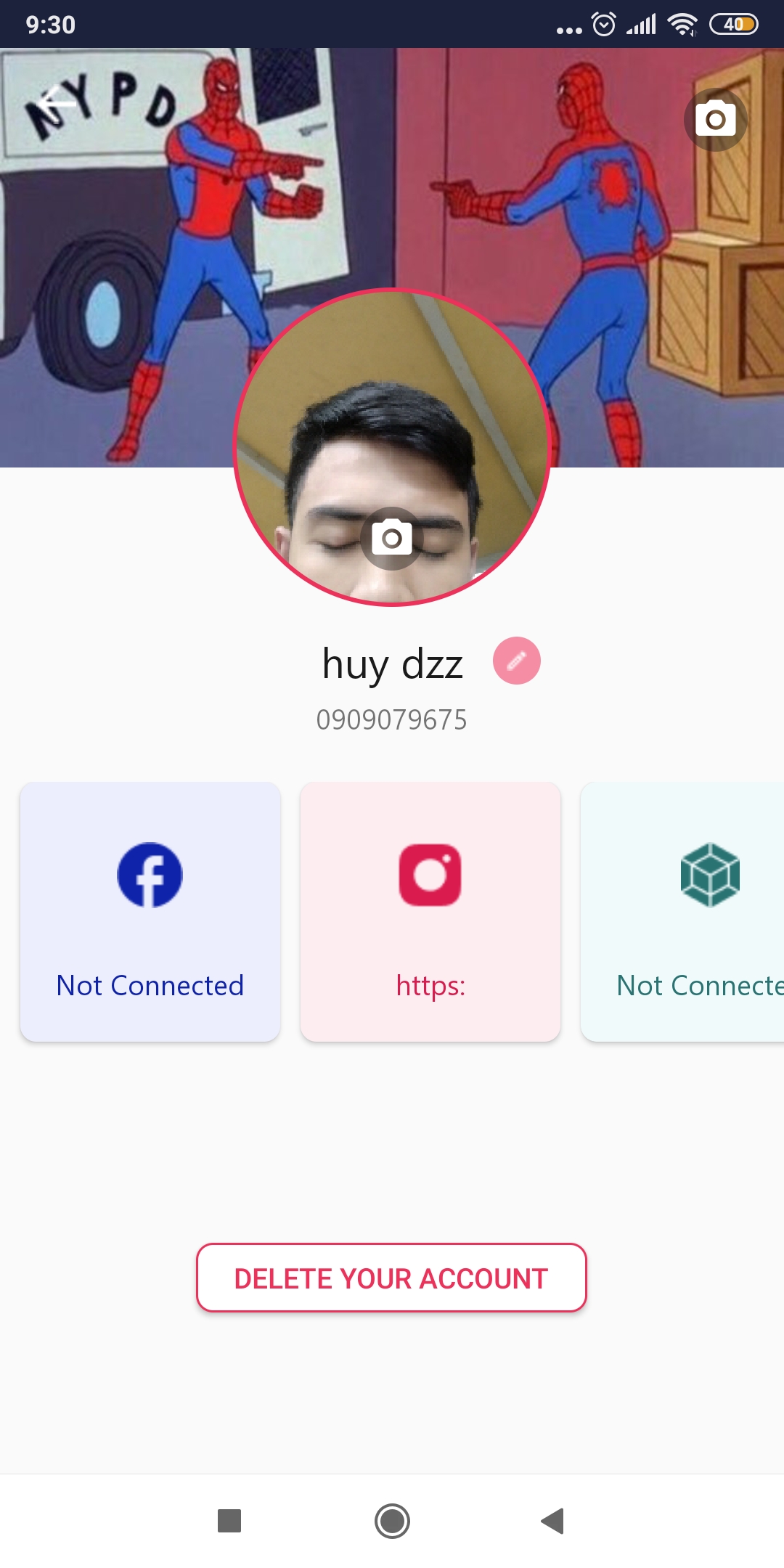Change profile picture via camera icon
784x1568 pixels.
click(x=392, y=536)
